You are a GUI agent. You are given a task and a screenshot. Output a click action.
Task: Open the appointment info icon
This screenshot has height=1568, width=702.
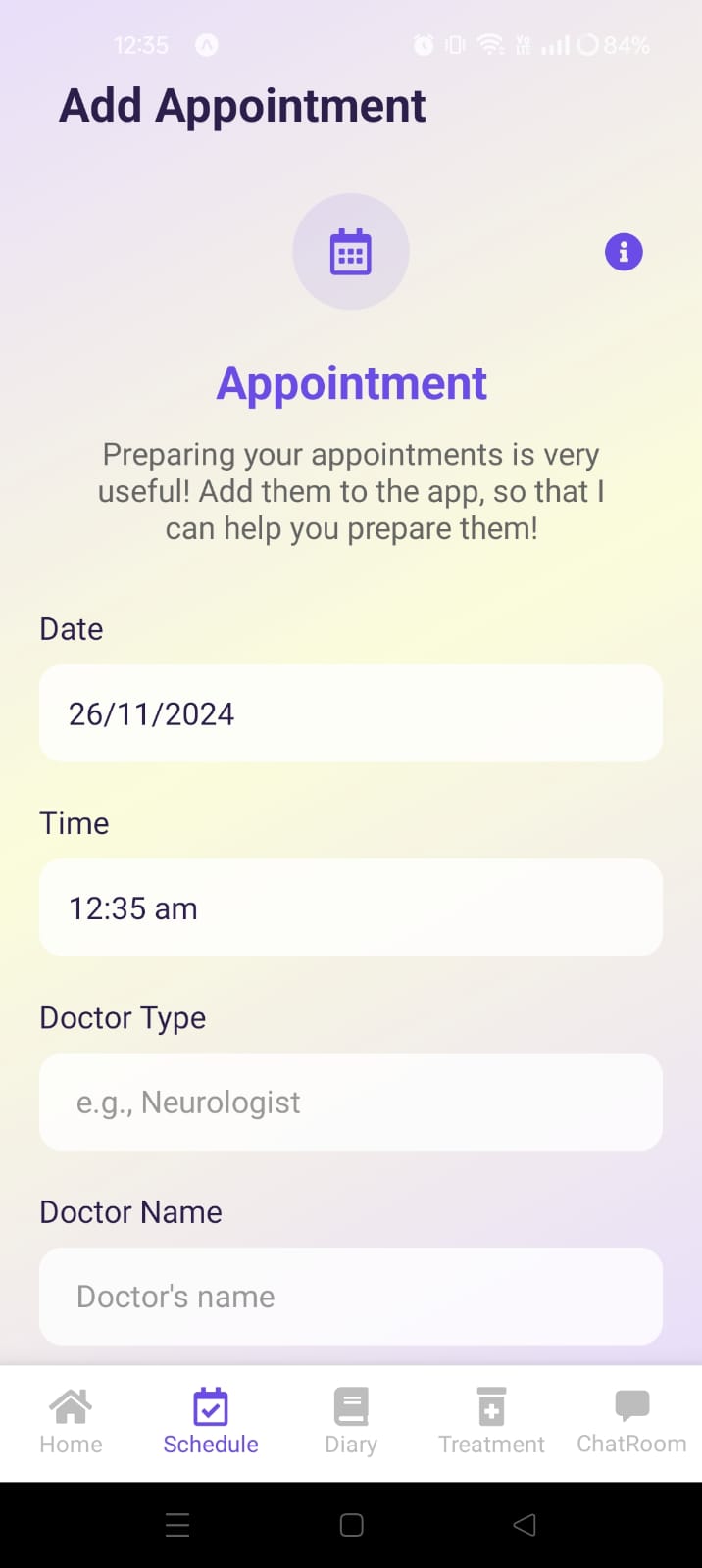[624, 252]
